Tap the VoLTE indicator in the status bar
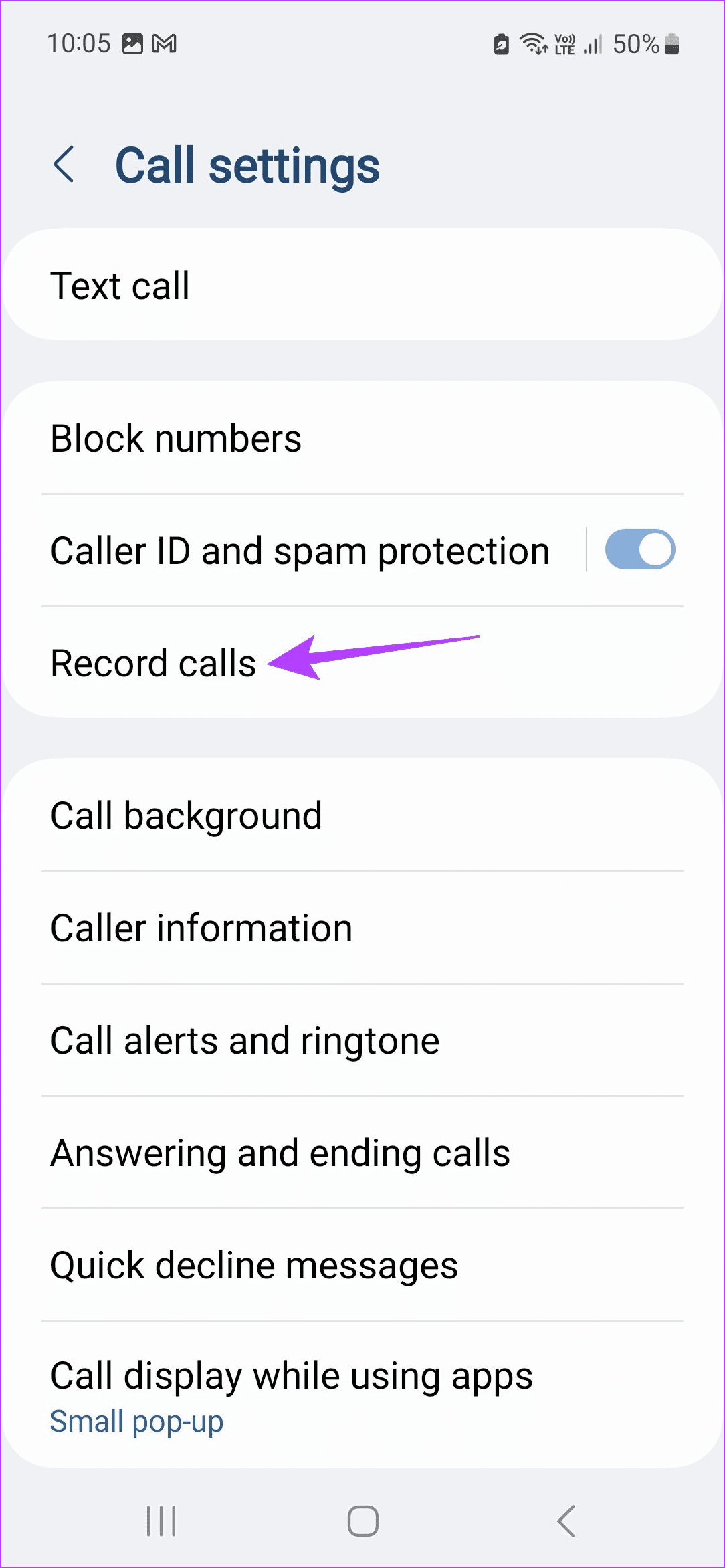The image size is (725, 1568). tap(564, 43)
